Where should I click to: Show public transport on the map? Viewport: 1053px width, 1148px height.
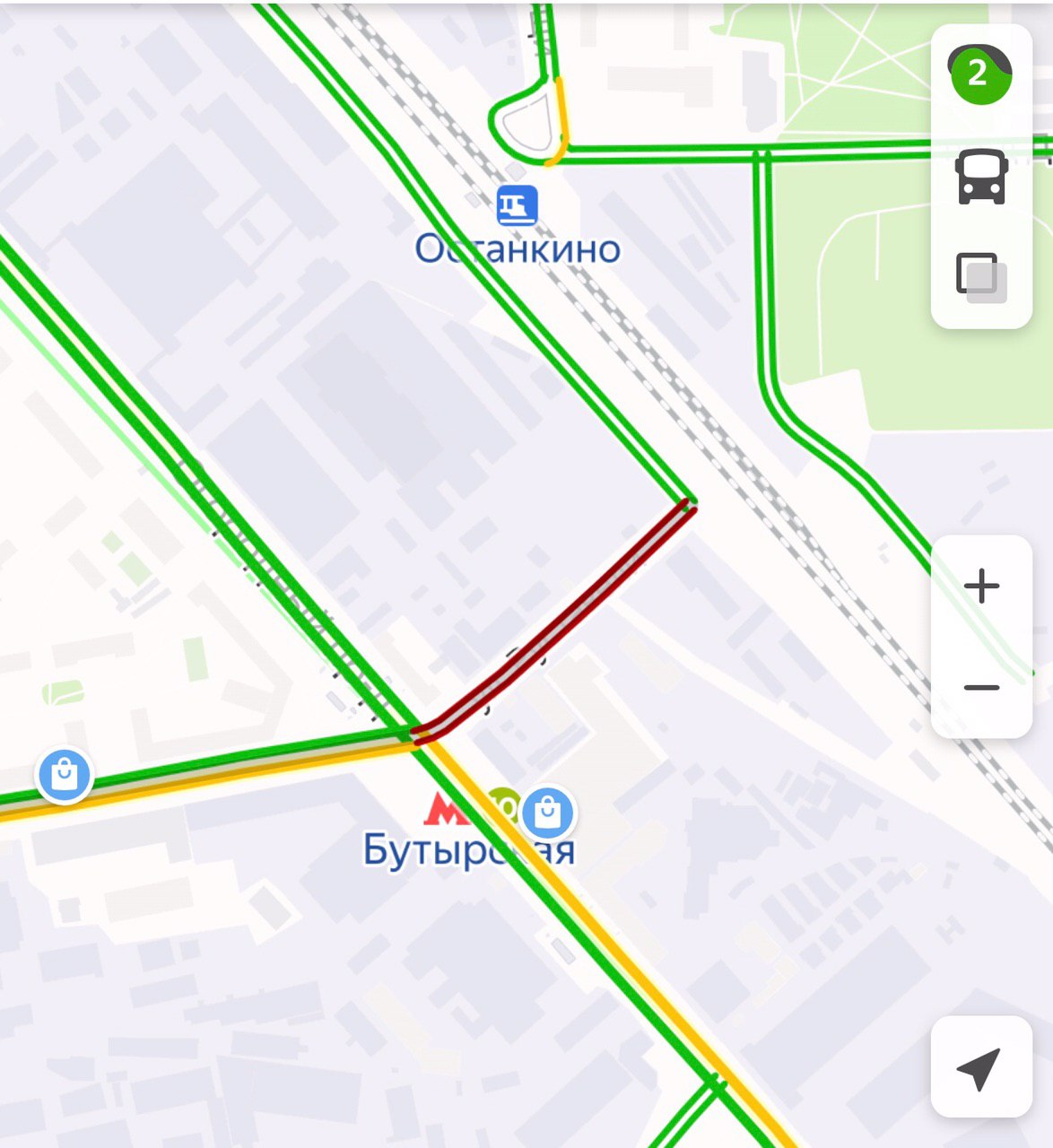982,177
